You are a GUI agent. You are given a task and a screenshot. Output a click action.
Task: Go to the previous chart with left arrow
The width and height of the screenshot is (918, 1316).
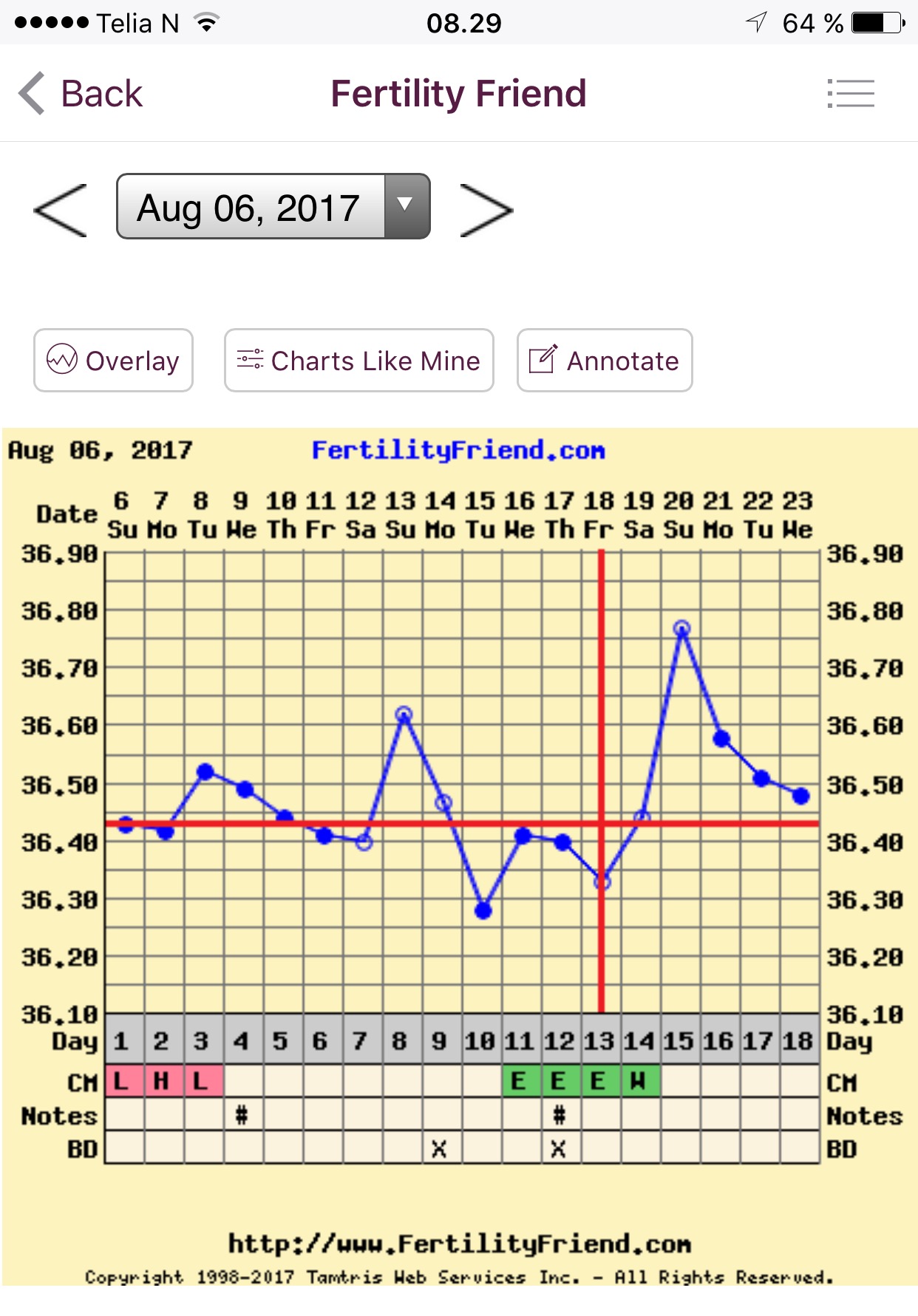pos(61,210)
